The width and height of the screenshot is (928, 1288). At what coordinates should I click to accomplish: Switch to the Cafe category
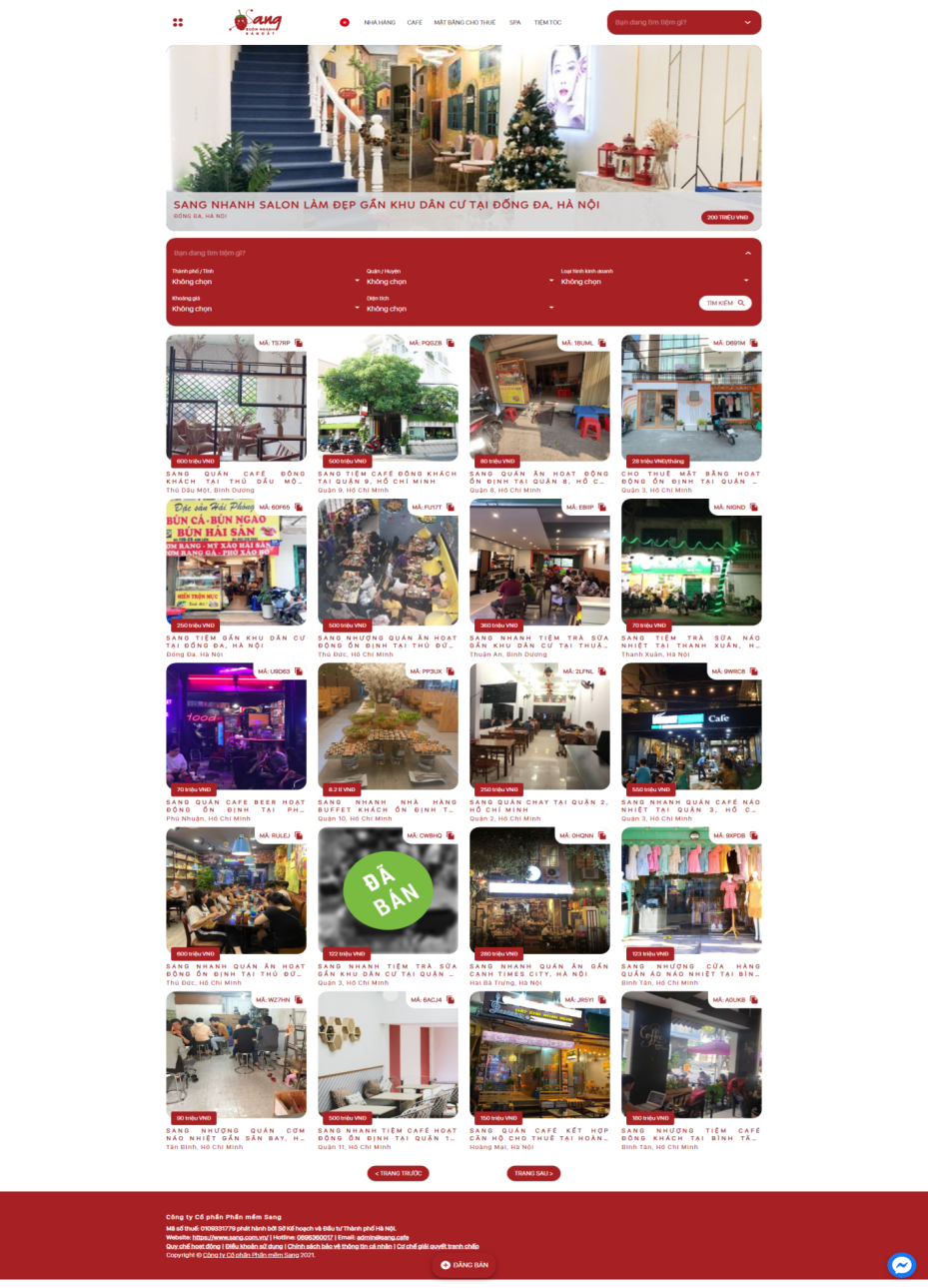[x=415, y=22]
